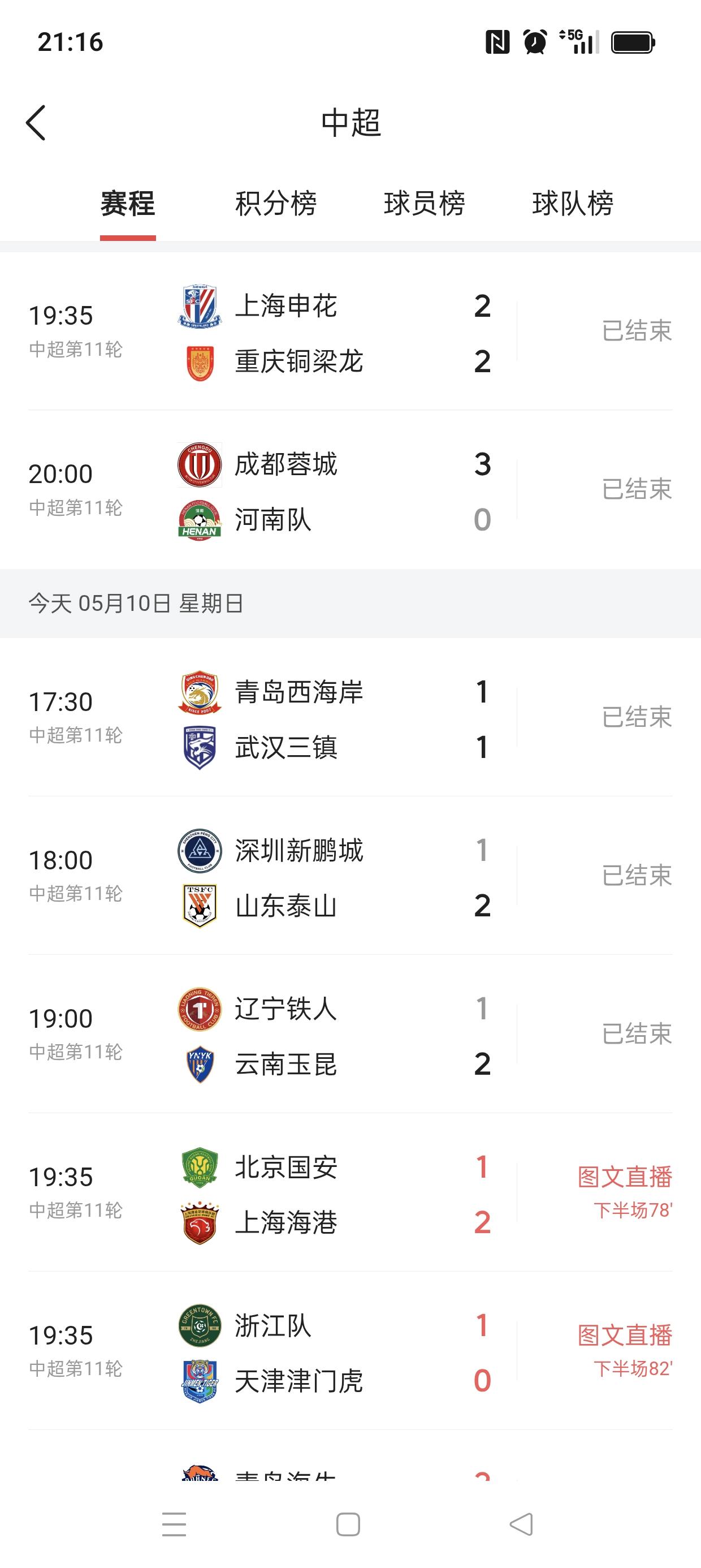Go back using the top-left arrow
The height and width of the screenshot is (1568, 701).
pos(35,122)
